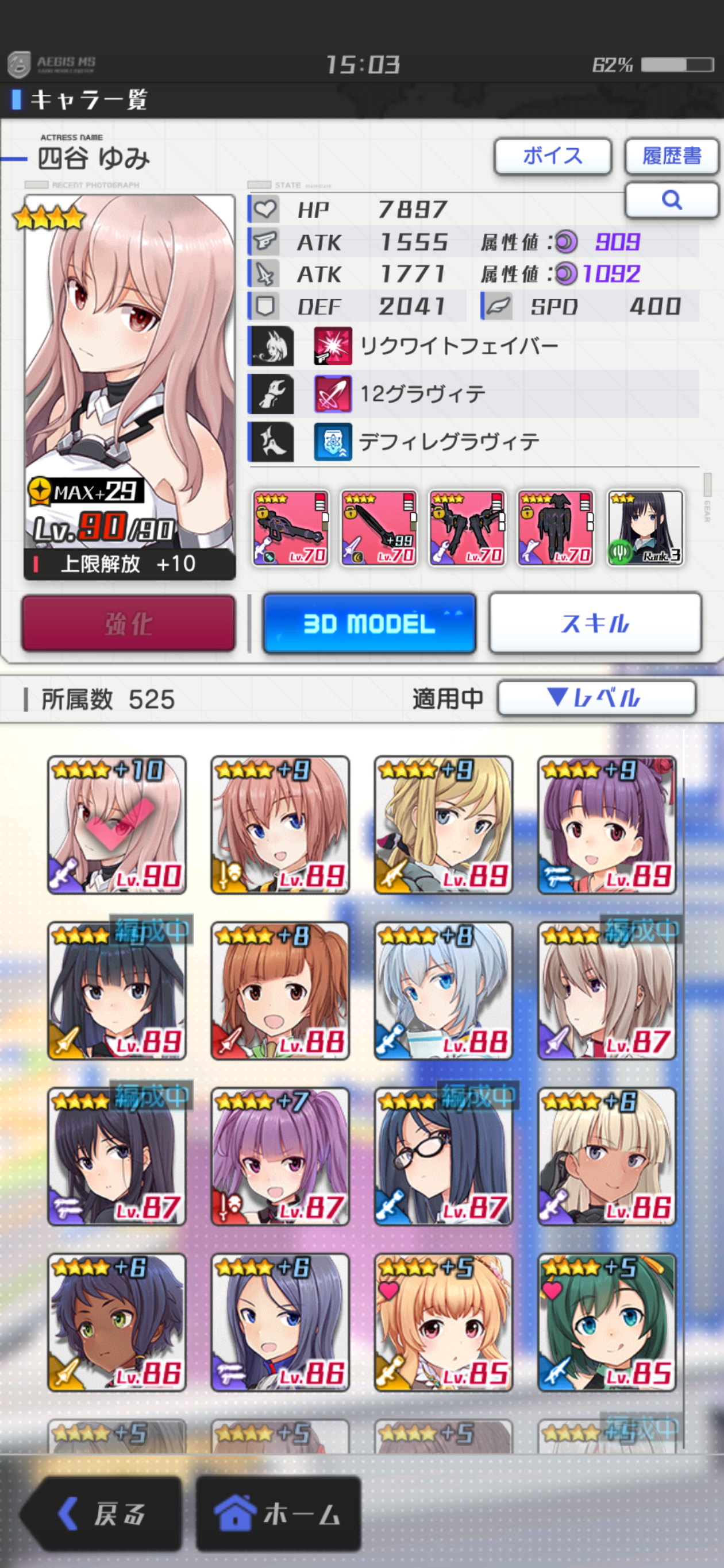Tap the ボイス voice button
This screenshot has height=1568, width=724.
552,156
